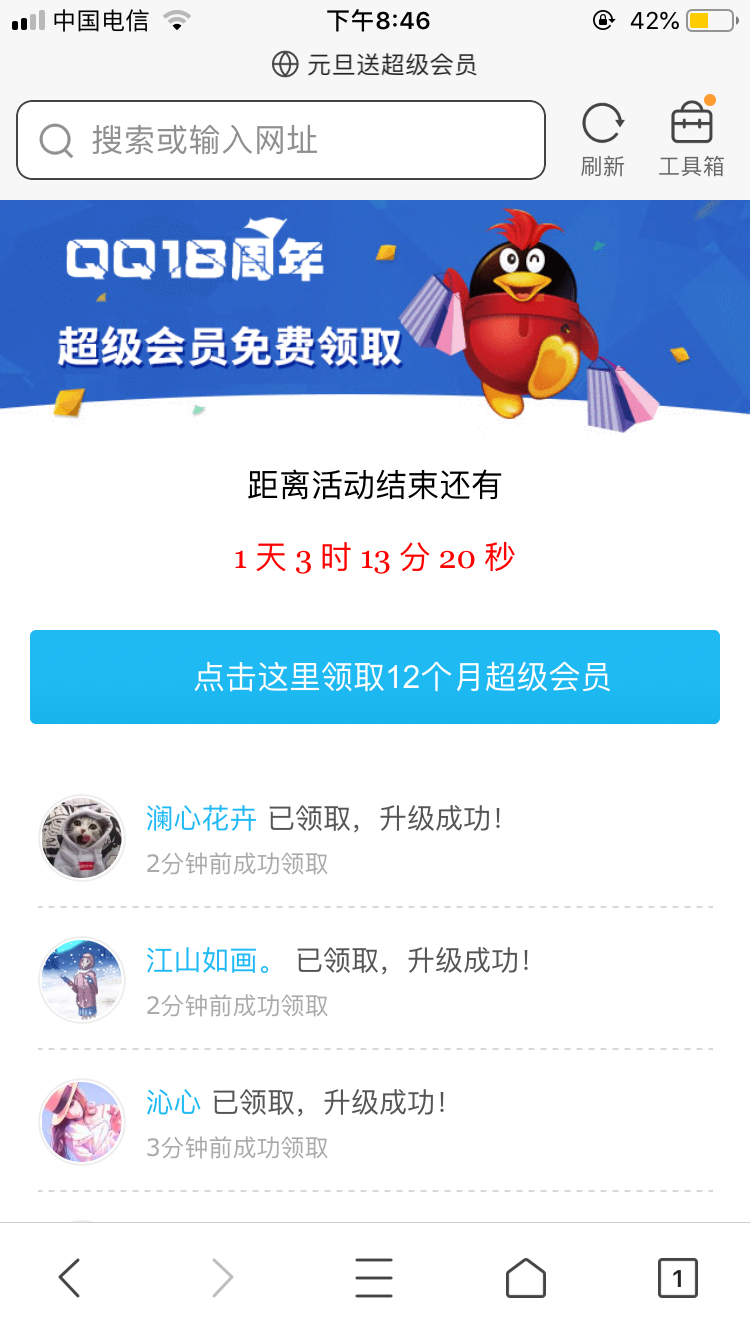Tap 点击这里领取12个月超级会员 button
The image size is (750, 1334).
(374, 676)
